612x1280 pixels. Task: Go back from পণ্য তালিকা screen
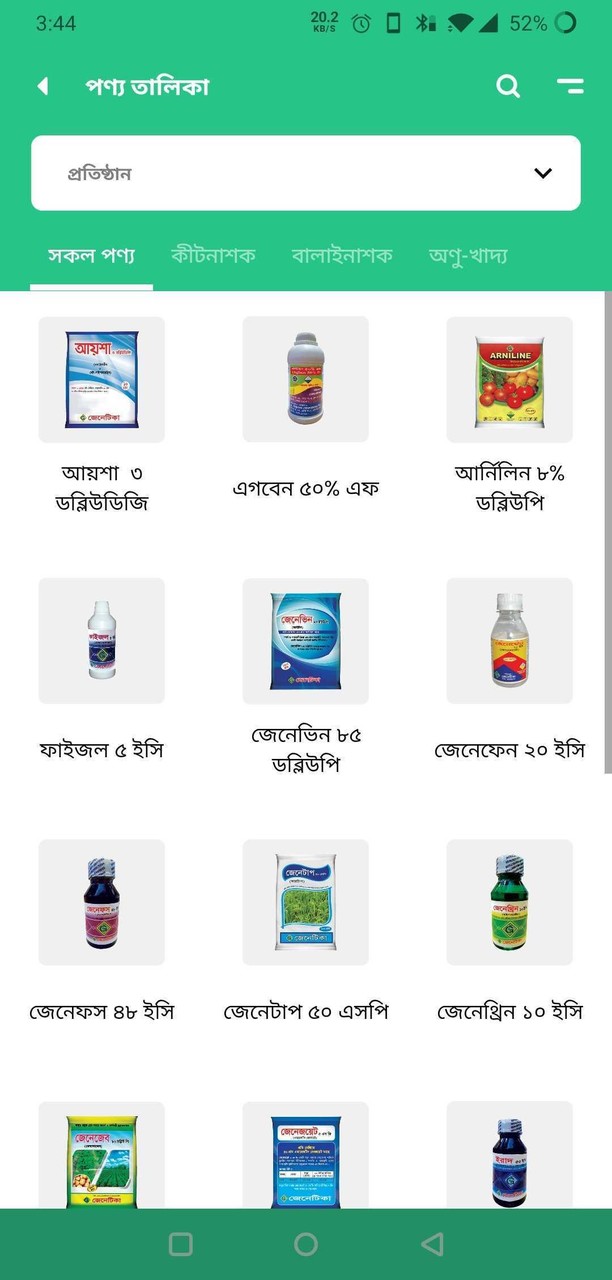point(42,86)
